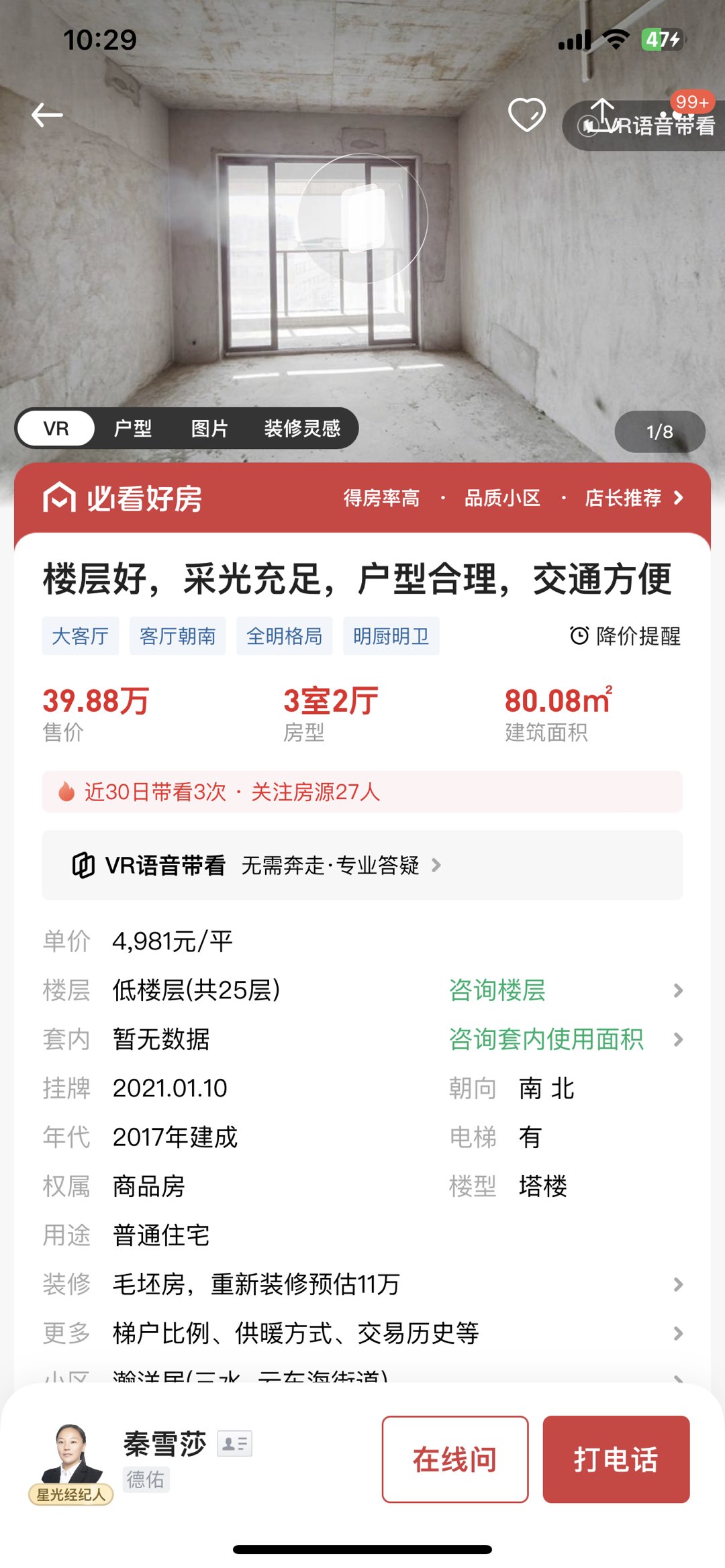
Task: Launch the VR panorama viewer on photo
Action: (x=362, y=218)
